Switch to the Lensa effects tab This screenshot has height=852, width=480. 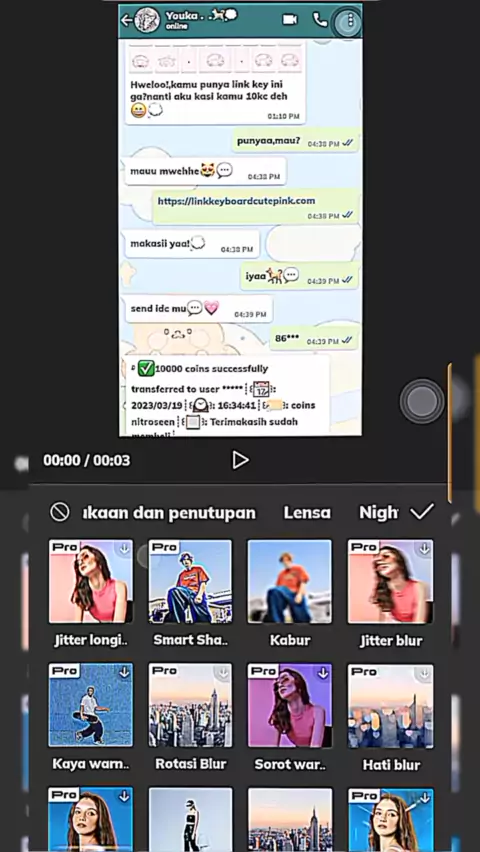307,512
